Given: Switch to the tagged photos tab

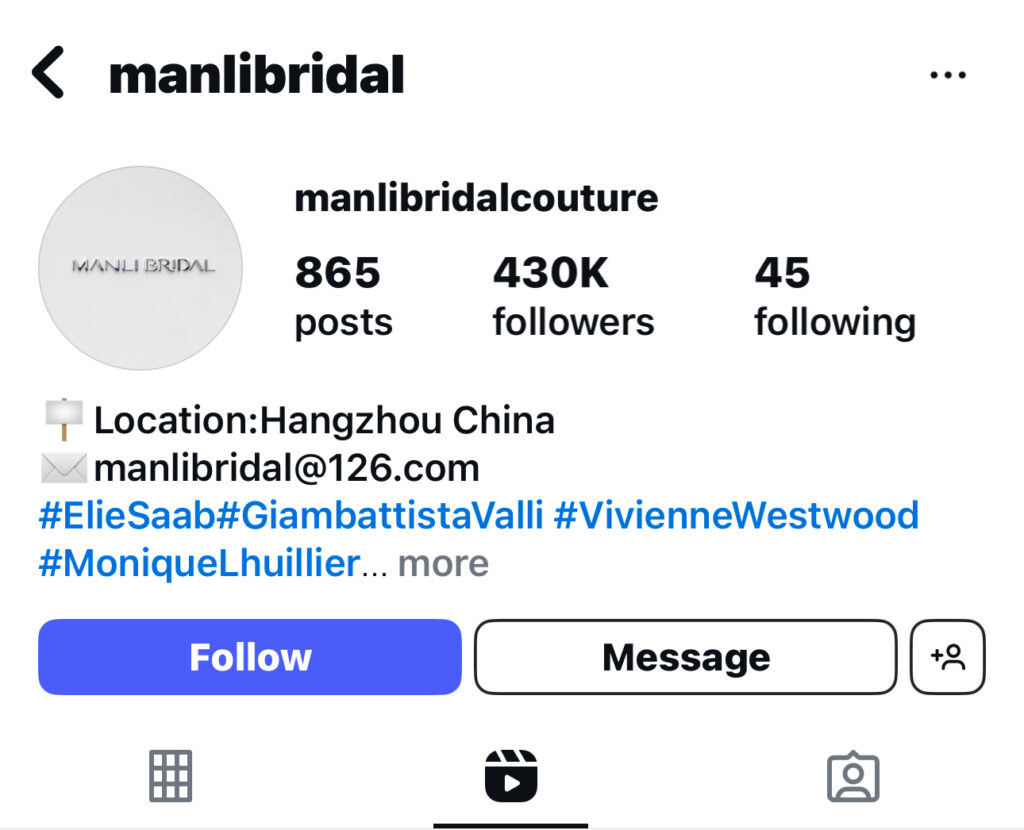Looking at the screenshot, I should click(852, 775).
